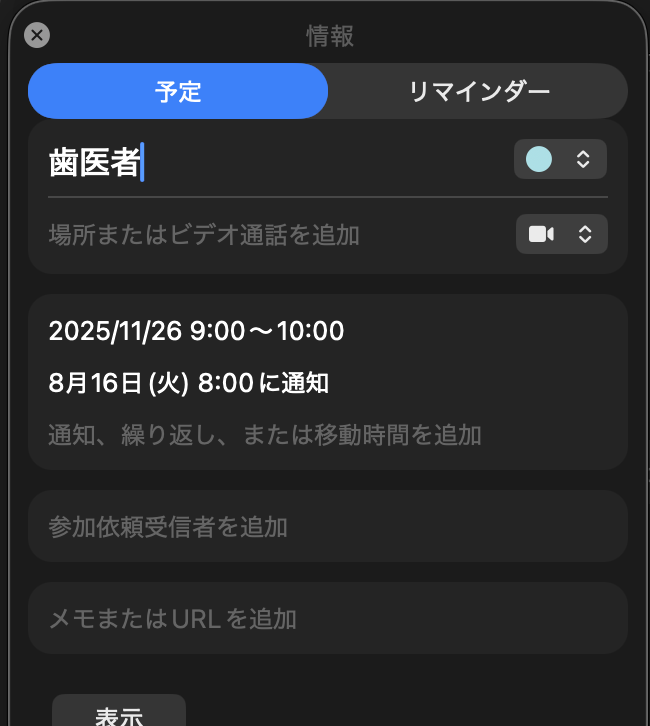Change the 2025/11/26 9:00〜10:00 date and time
This screenshot has height=726, width=650.
[197, 331]
